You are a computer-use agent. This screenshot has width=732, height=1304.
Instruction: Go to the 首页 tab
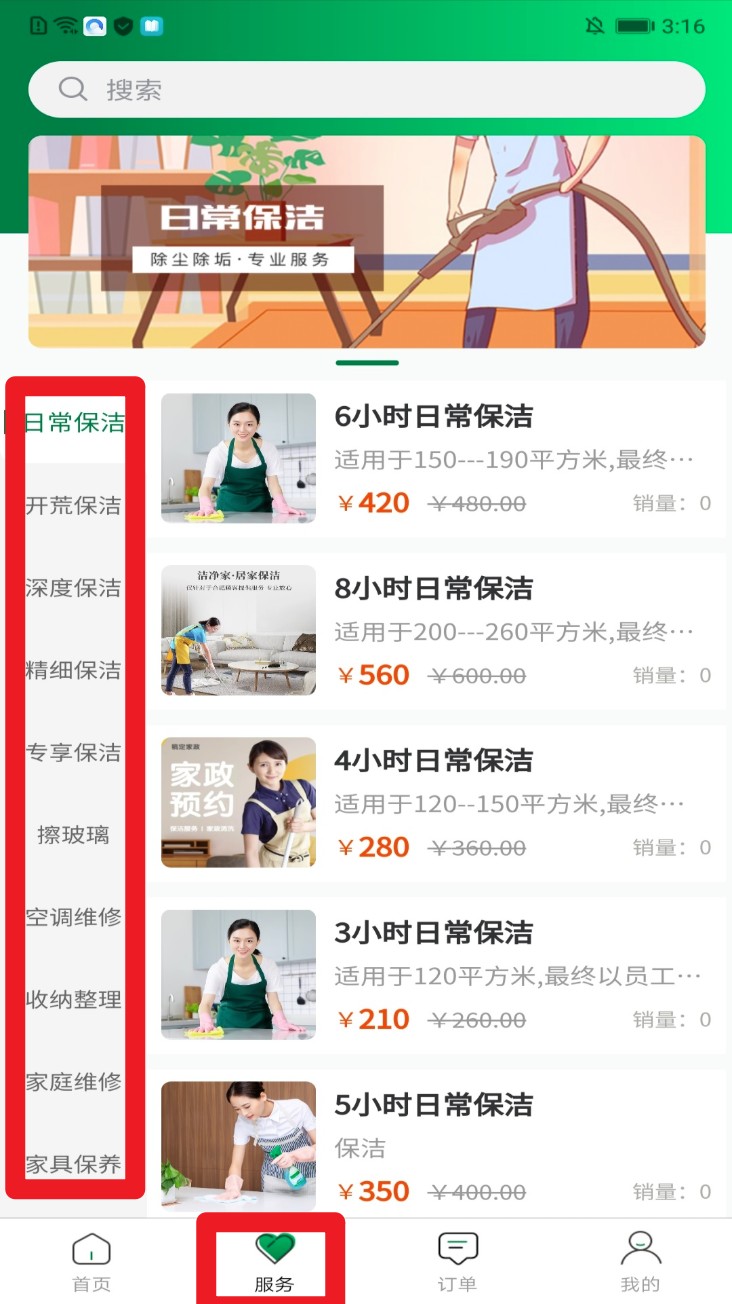coord(91,1263)
